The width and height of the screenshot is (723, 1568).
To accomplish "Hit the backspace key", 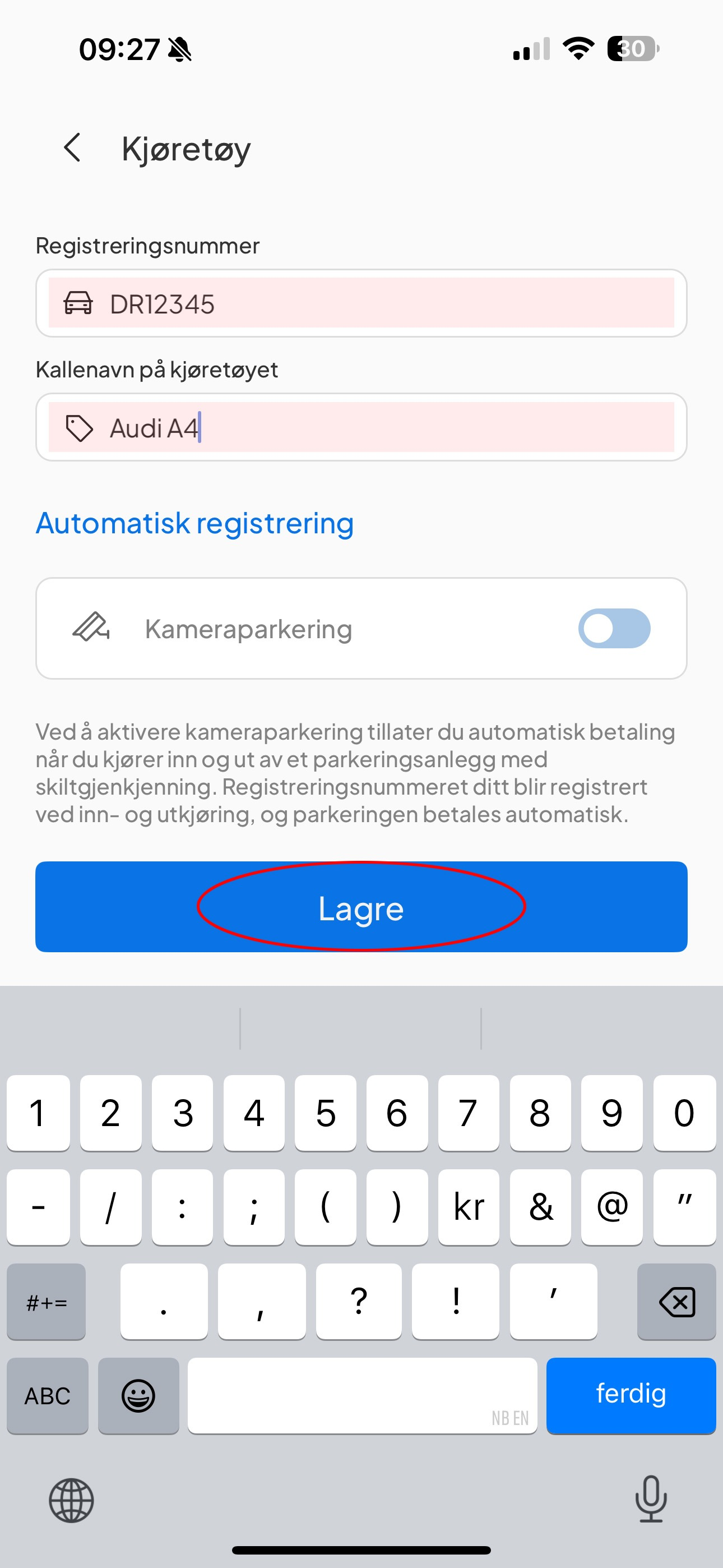I will tap(676, 1302).
